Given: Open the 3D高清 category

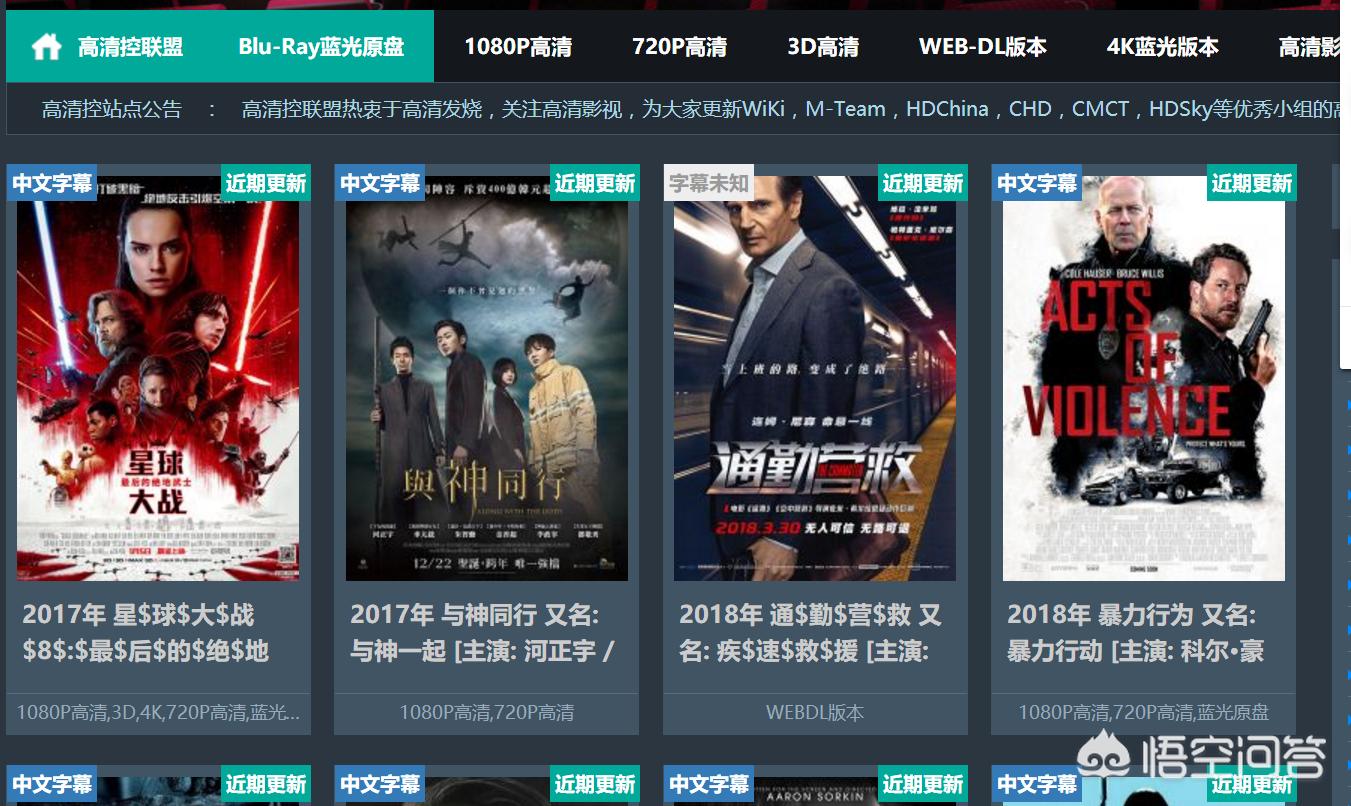Looking at the screenshot, I should pos(823,47).
